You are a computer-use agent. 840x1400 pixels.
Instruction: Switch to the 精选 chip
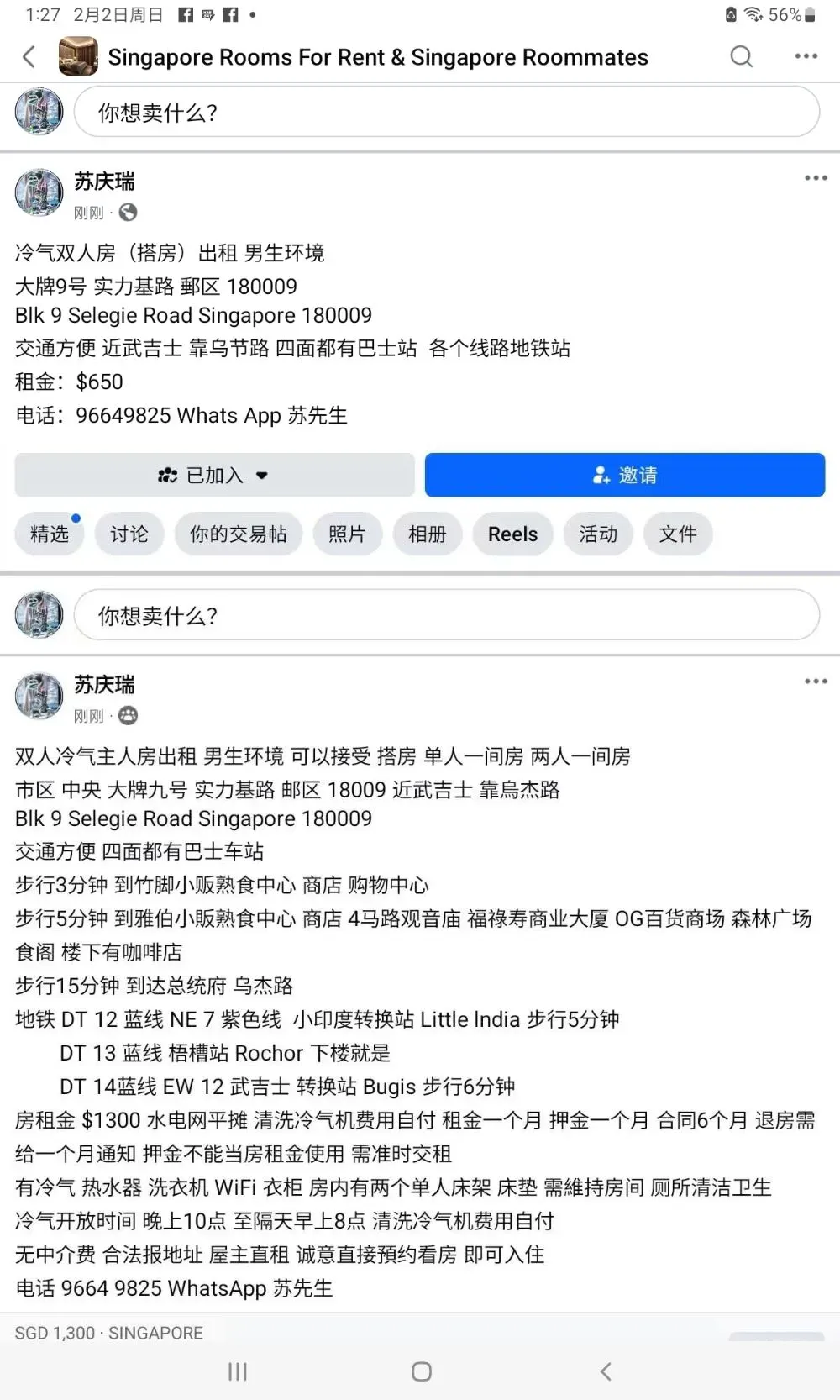point(50,534)
